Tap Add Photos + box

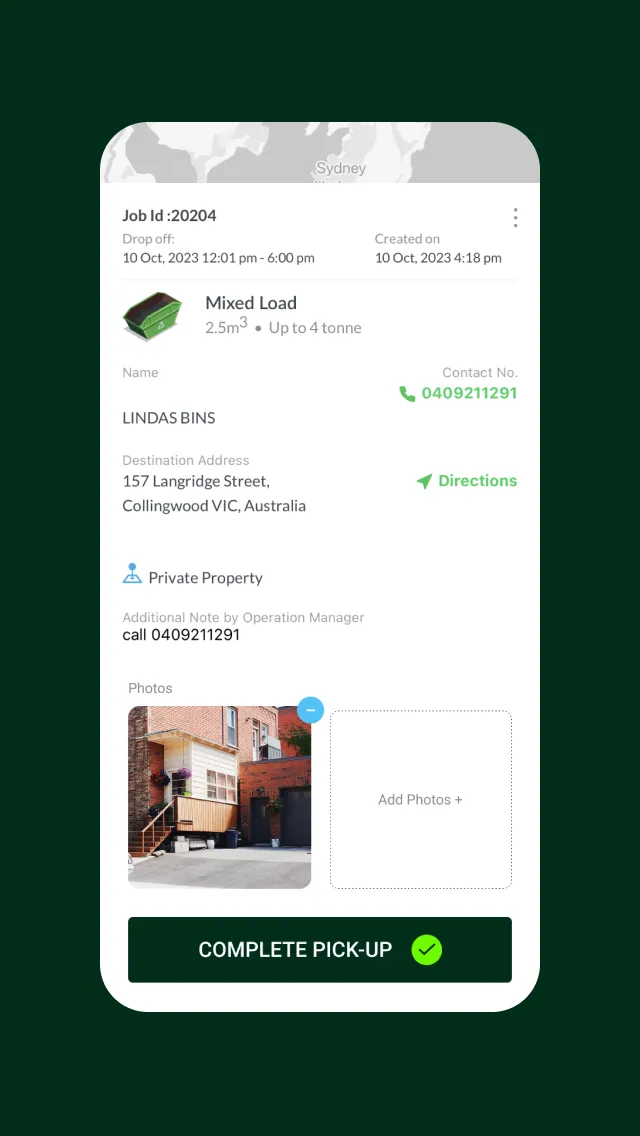[x=421, y=800]
